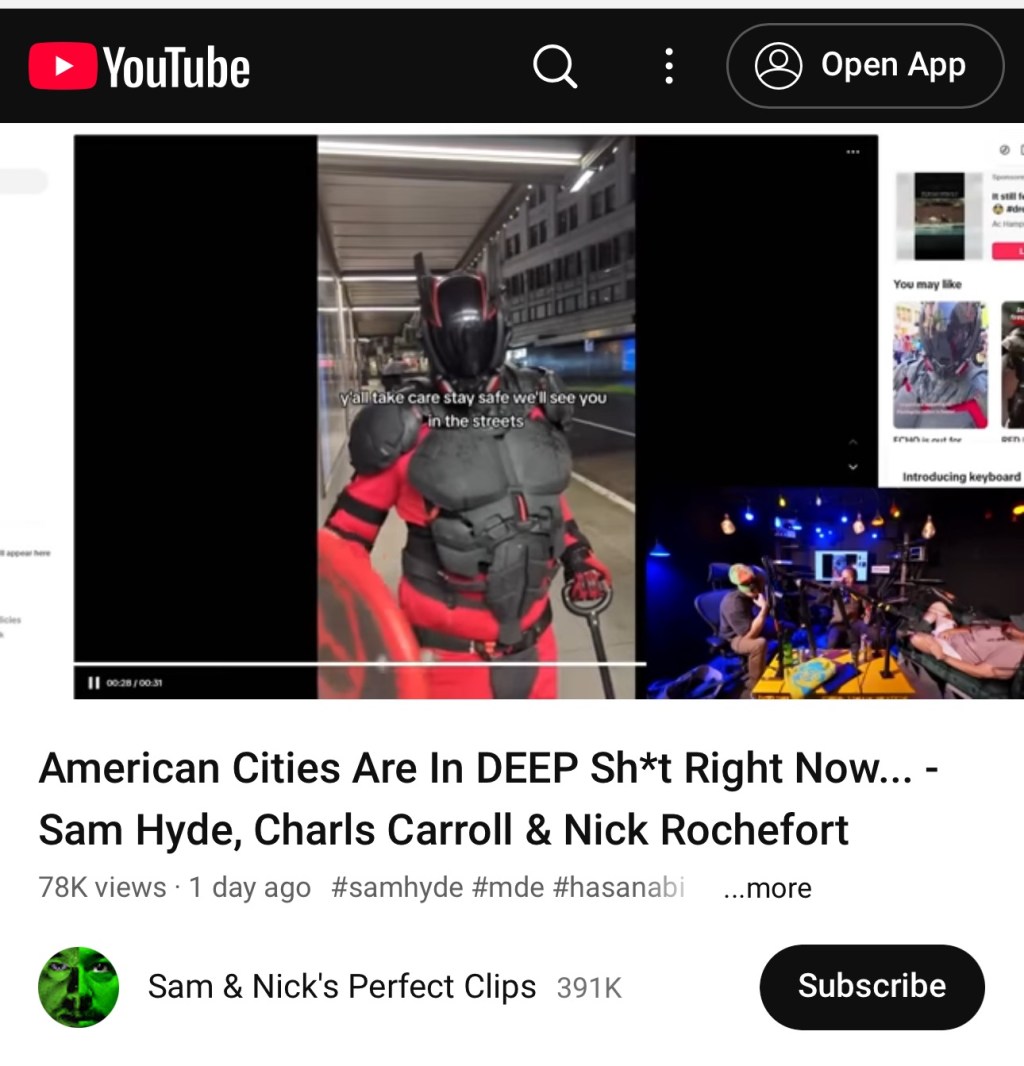Expand the description with ...more
Screen dimensions: 1024x1066
[767, 888]
